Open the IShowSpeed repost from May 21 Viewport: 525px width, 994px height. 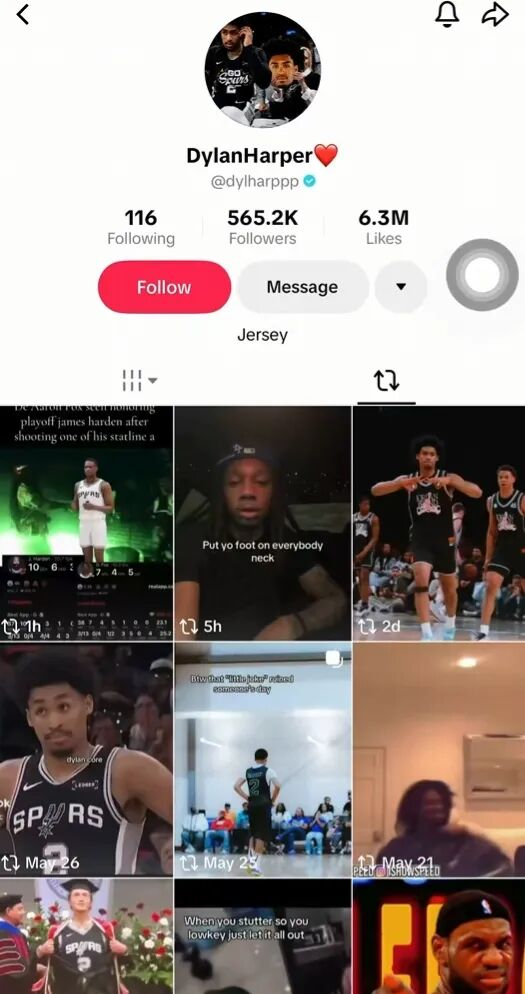tap(439, 759)
